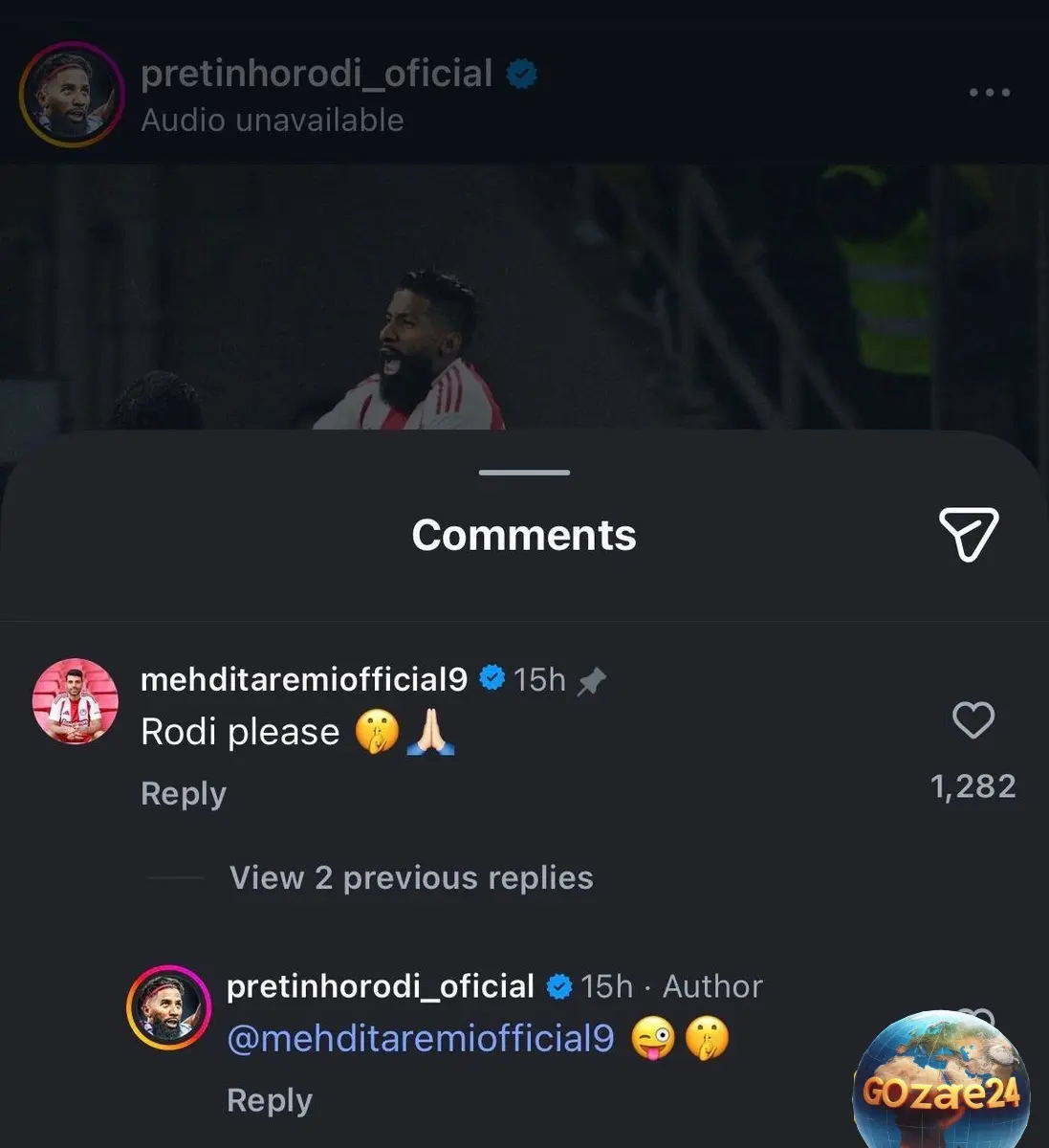Screen dimensions: 1049x1148
Task: Open mehditaremiofficial9 username in comment
Action: pos(303,679)
